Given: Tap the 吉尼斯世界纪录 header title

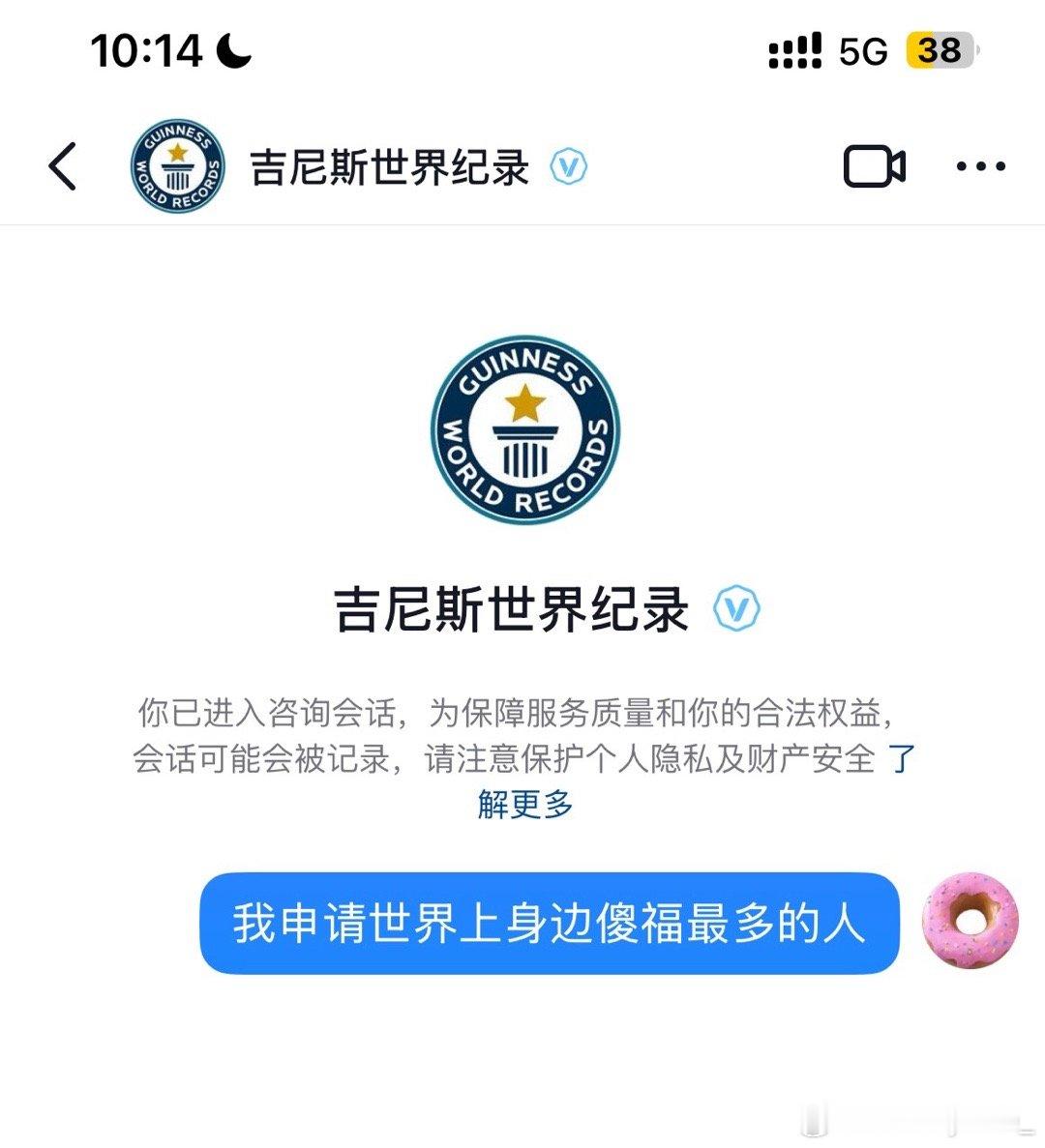Looking at the screenshot, I should pos(387,165).
